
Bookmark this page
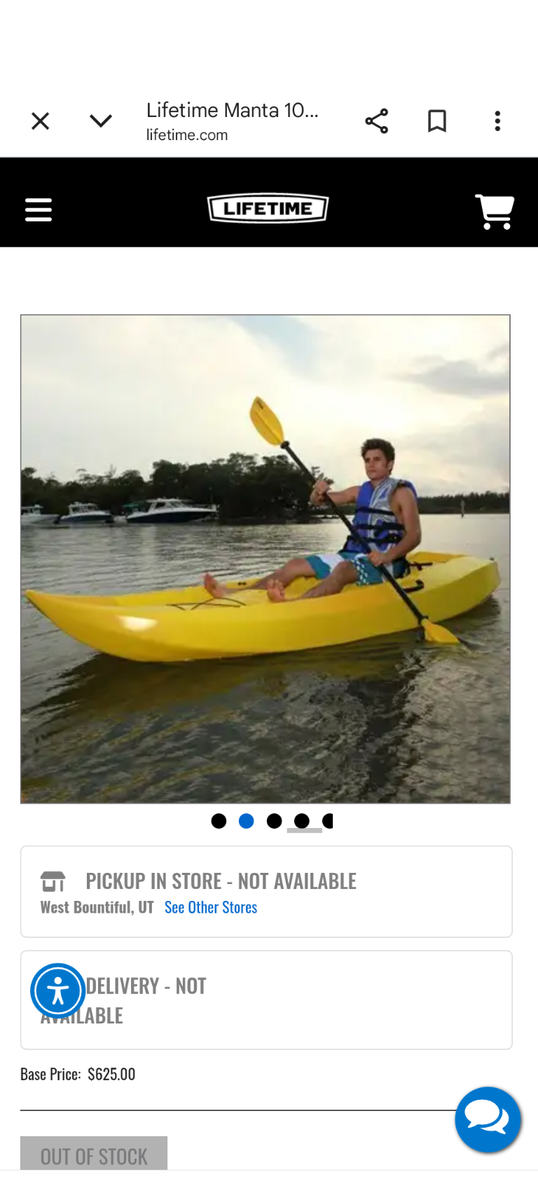437,121
